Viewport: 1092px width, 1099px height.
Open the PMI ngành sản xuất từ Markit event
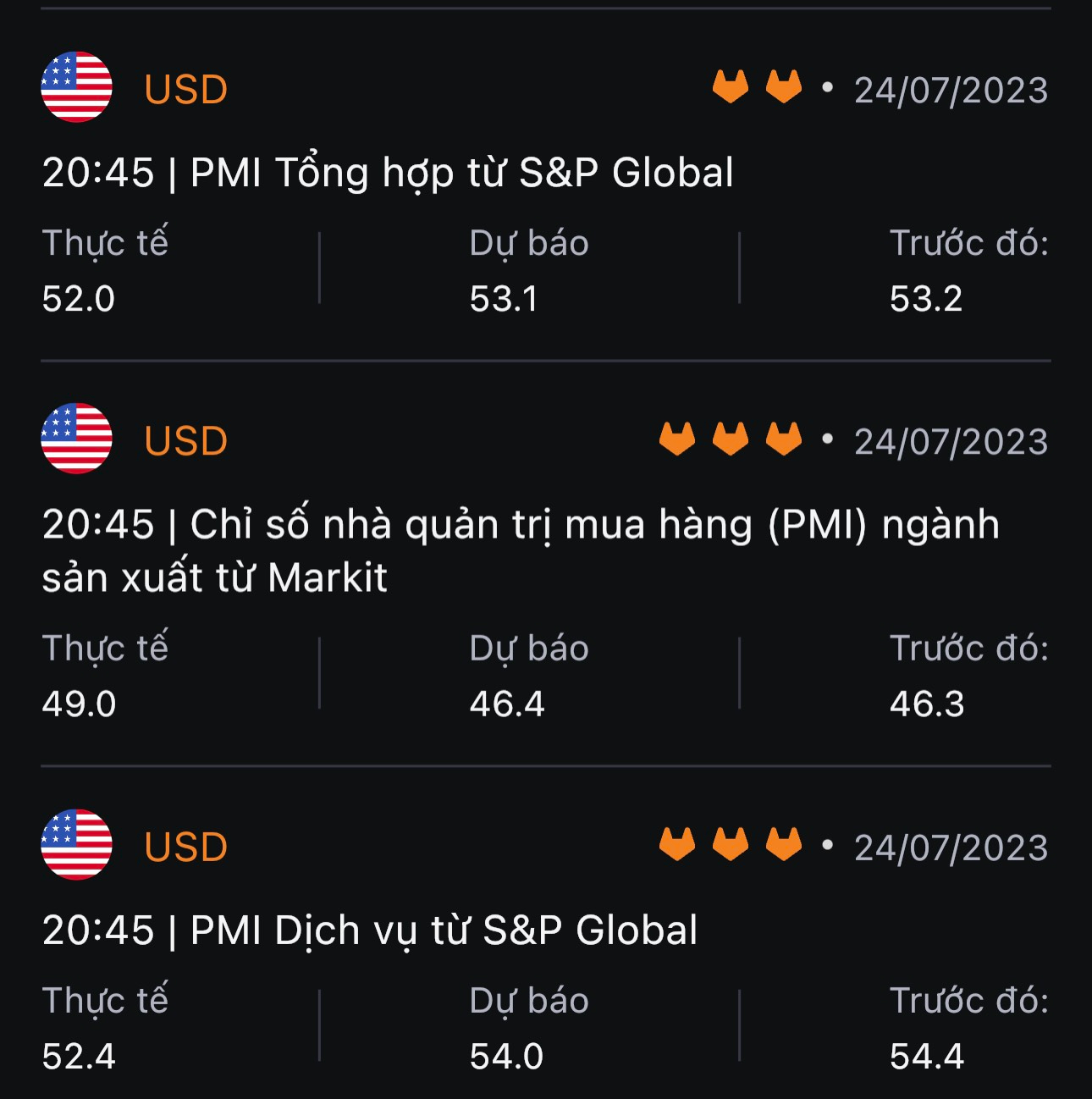[520, 550]
